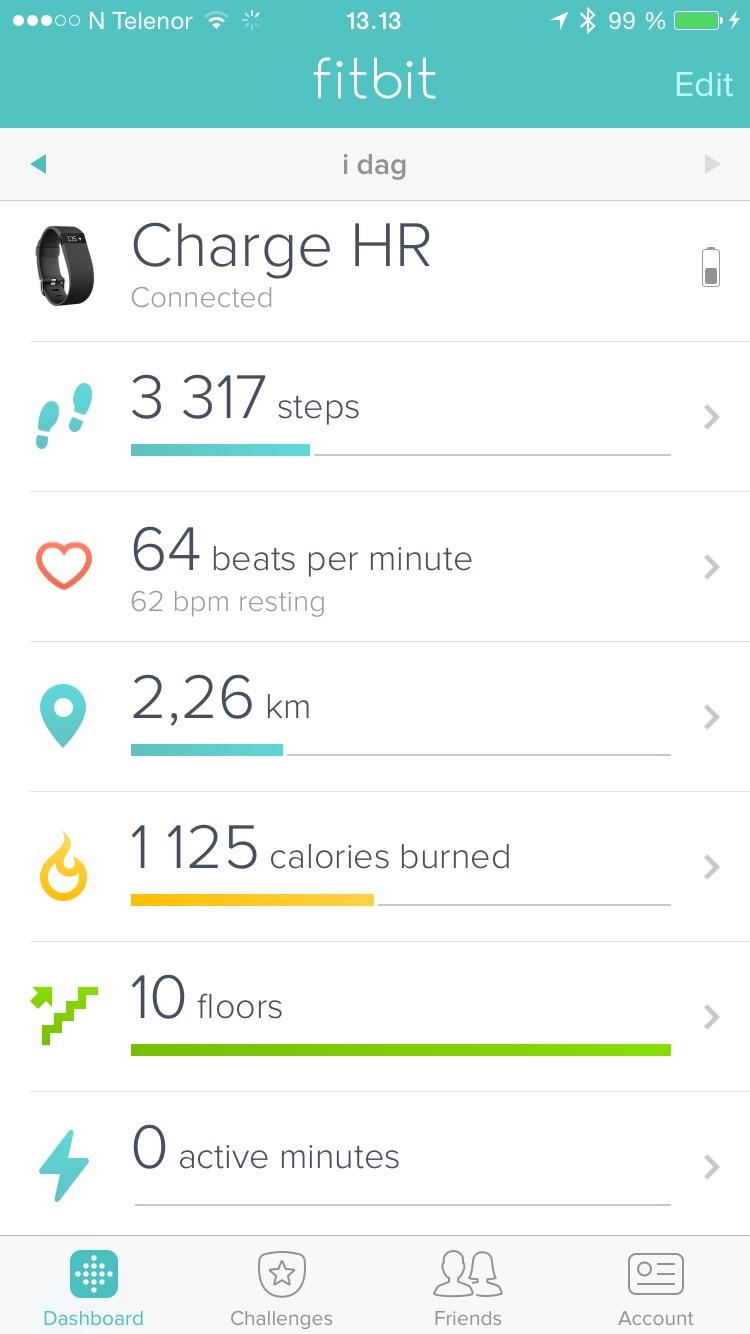750x1334 pixels.
Task: Select the Dashboard tab
Action: 94,1287
